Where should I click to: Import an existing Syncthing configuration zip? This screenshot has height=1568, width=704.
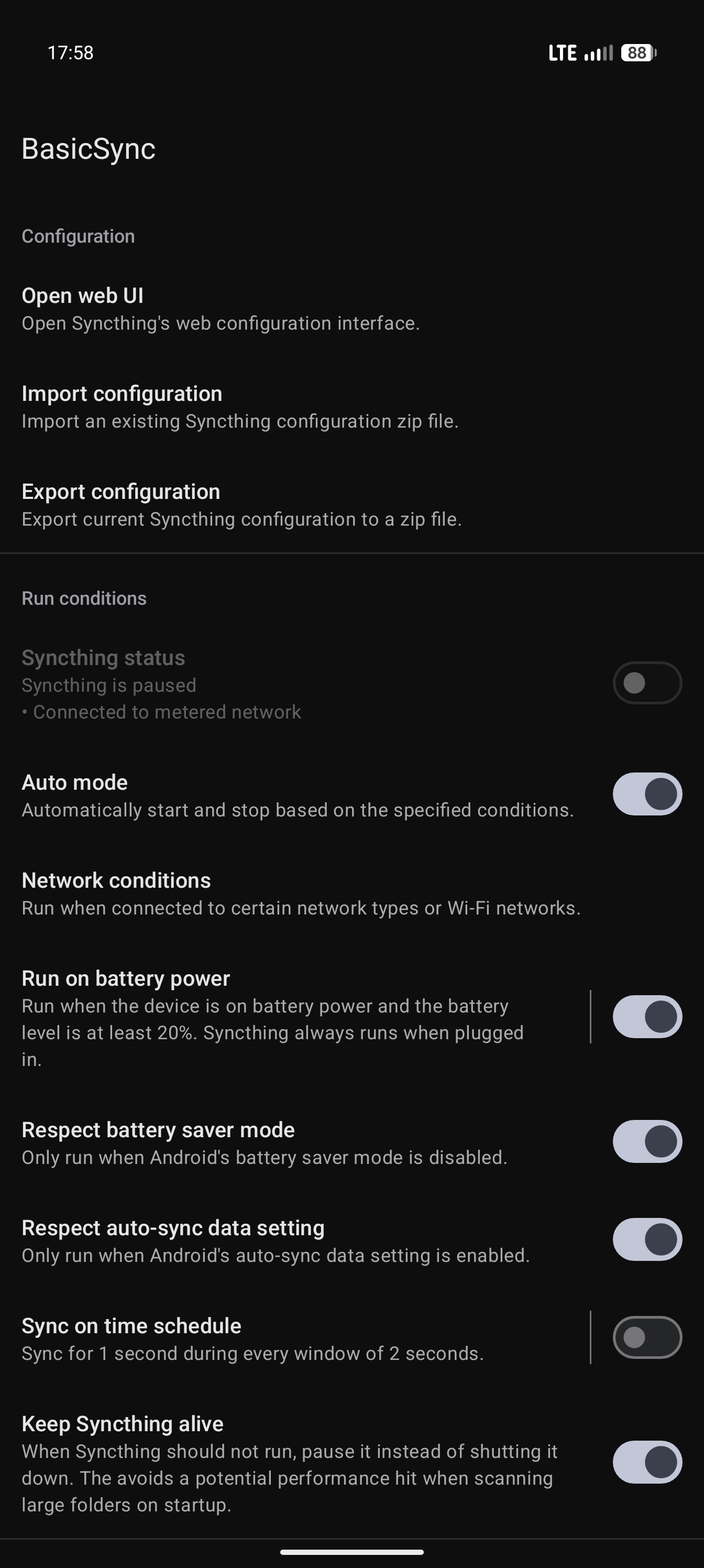click(240, 406)
